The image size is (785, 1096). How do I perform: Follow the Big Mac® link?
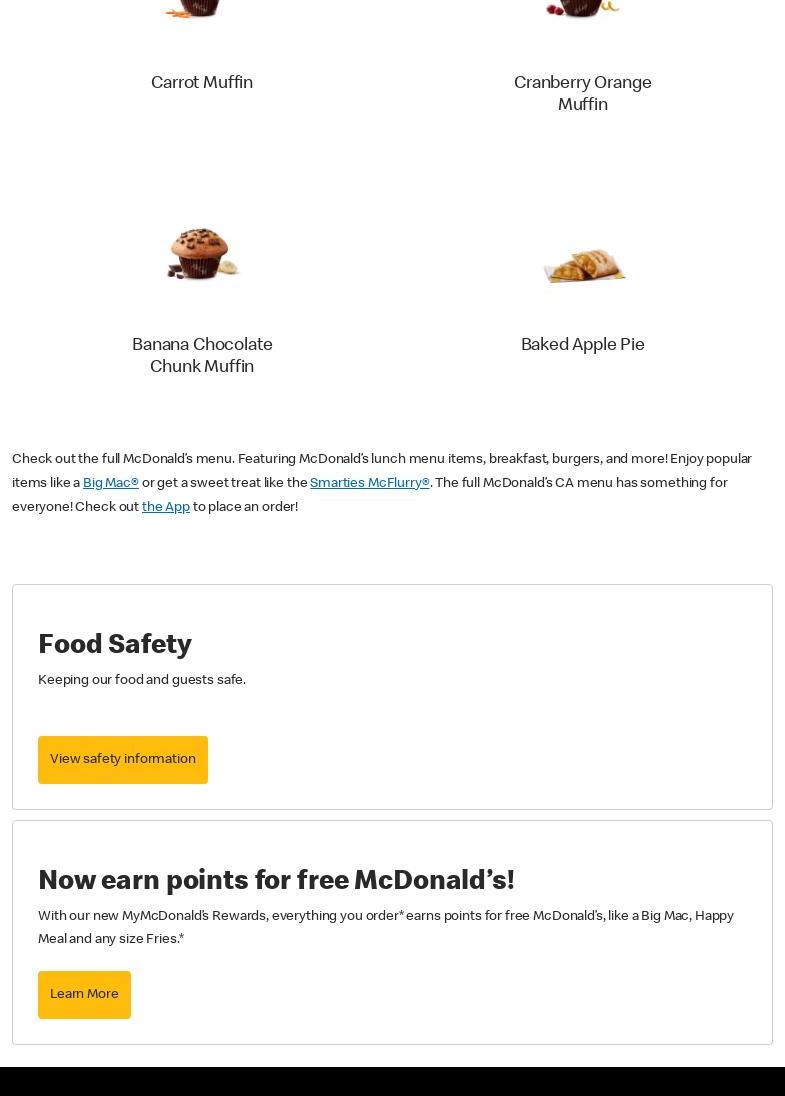click(111, 483)
